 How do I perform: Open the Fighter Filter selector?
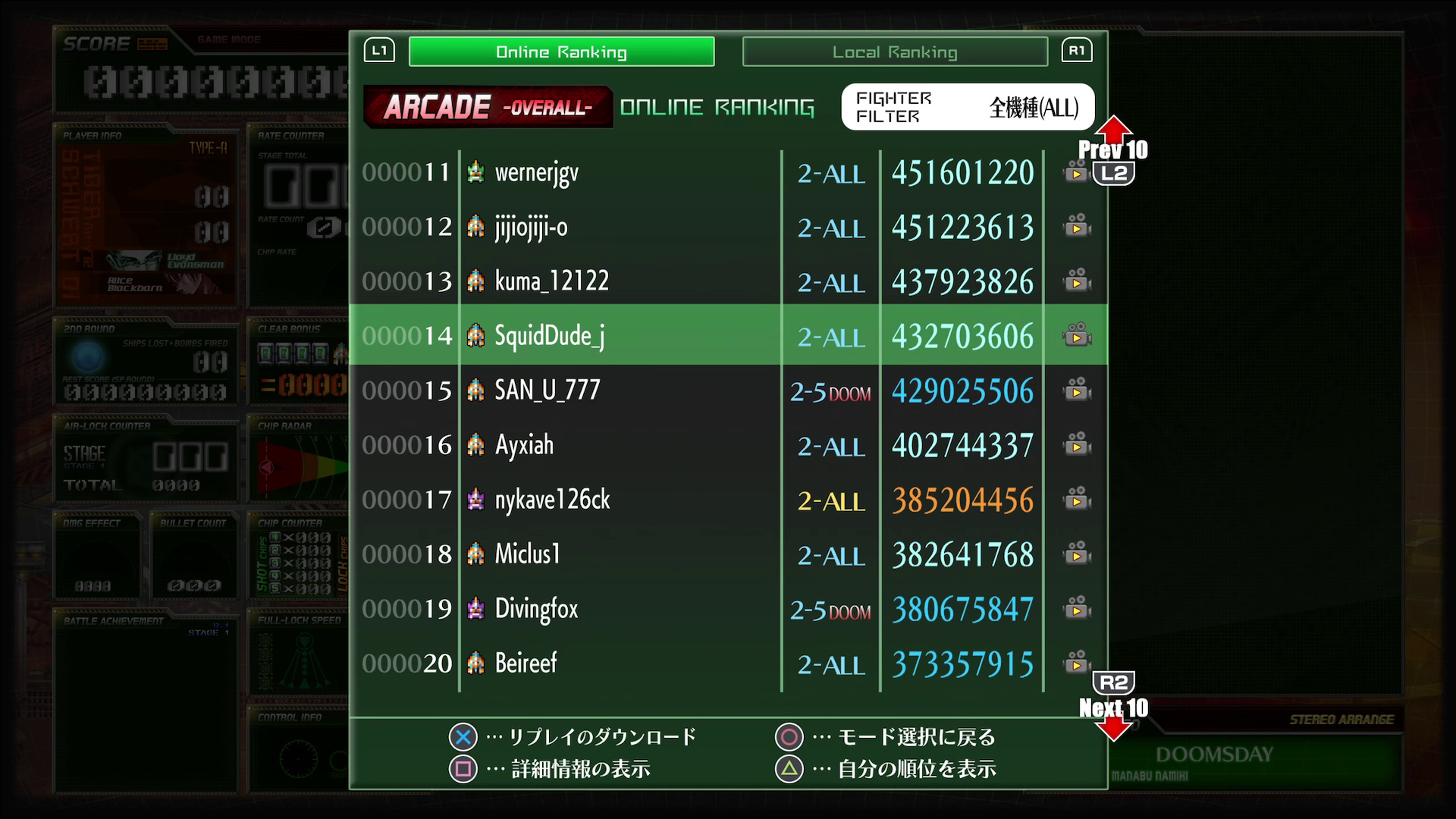968,107
